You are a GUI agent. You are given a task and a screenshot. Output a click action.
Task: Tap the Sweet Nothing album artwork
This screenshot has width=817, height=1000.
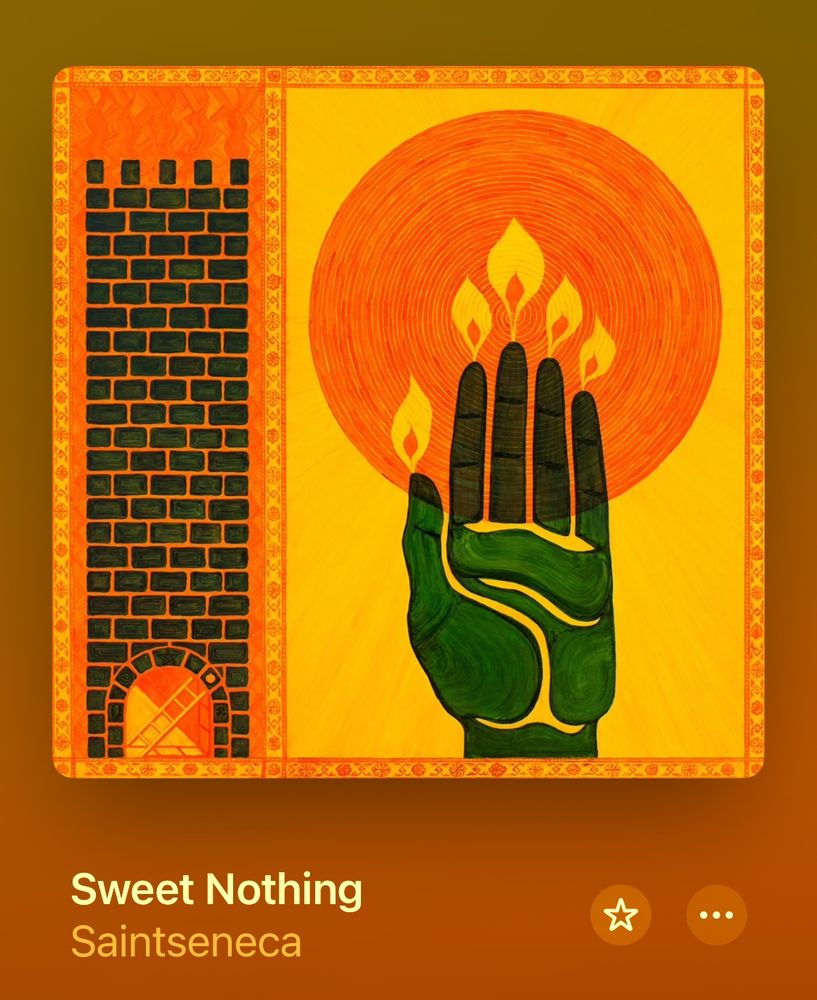pos(408,422)
